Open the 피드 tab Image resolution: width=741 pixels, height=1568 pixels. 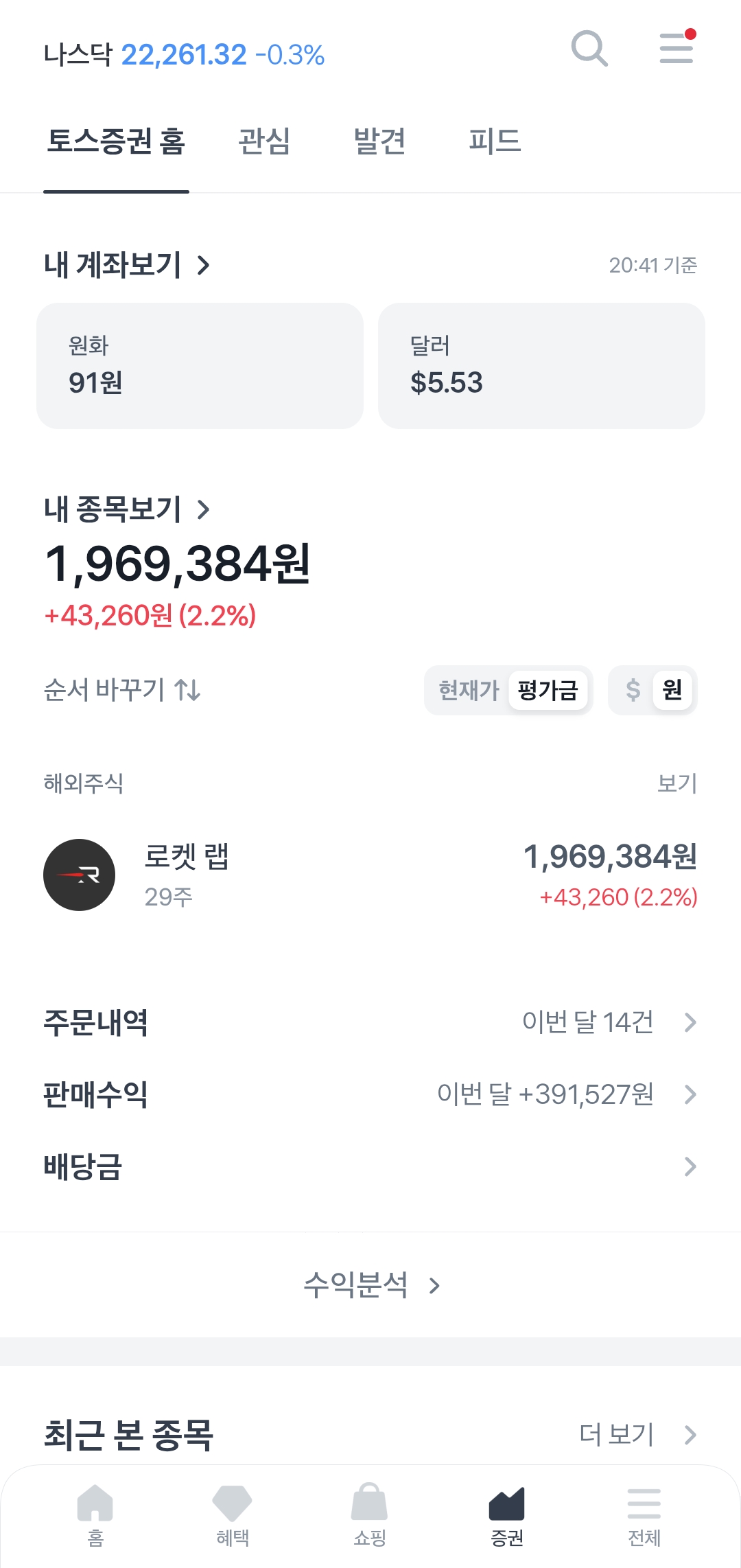tap(495, 141)
